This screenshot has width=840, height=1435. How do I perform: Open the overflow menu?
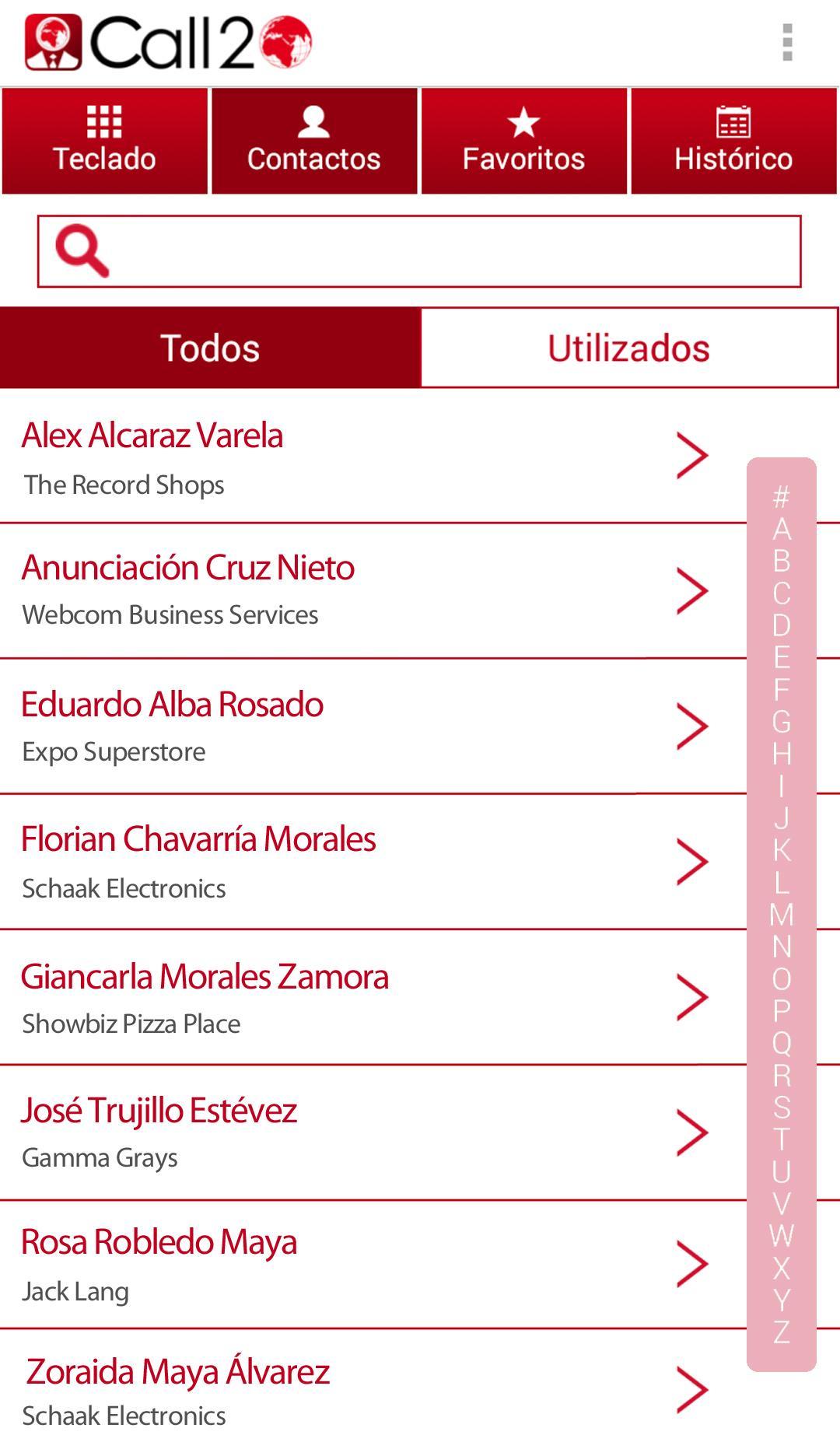(x=787, y=42)
